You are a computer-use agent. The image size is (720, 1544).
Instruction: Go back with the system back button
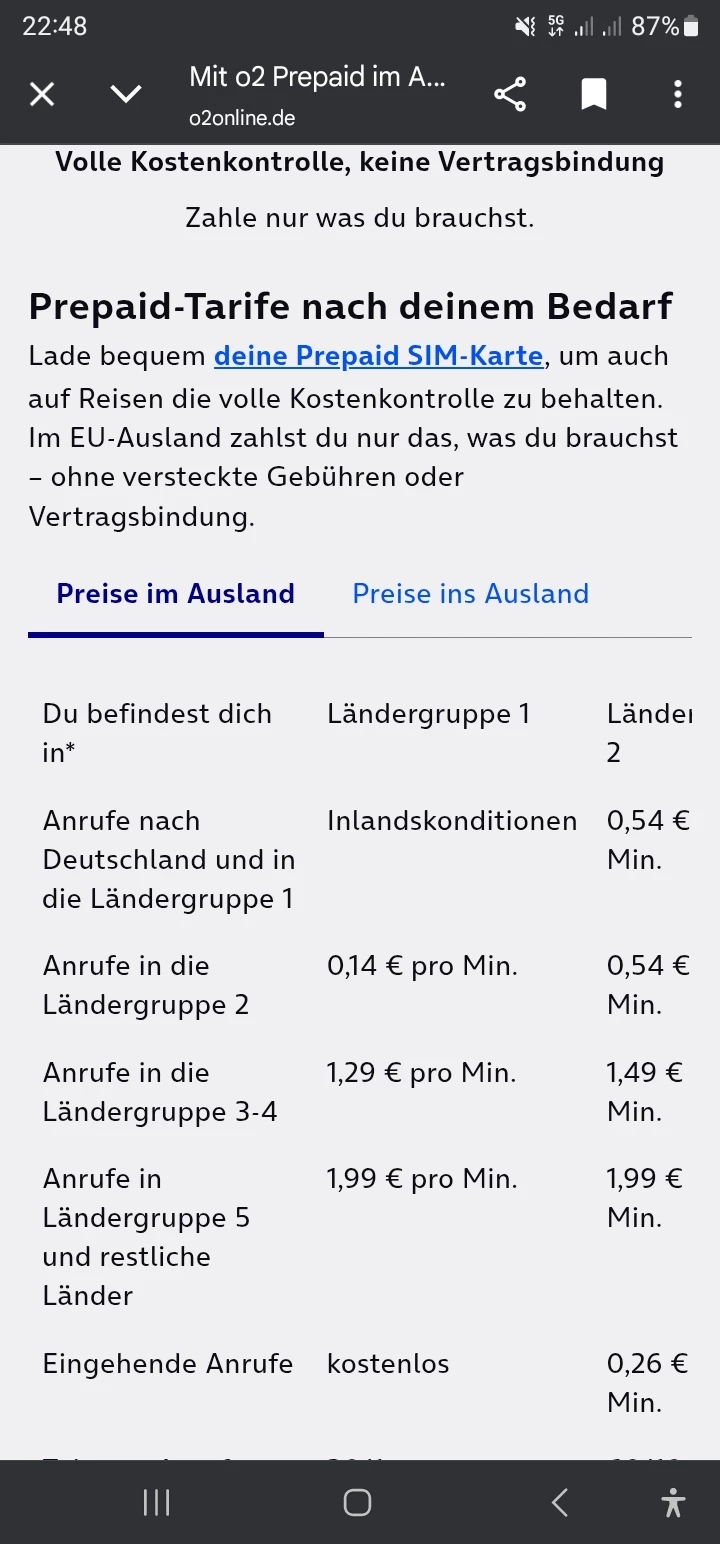click(560, 1502)
